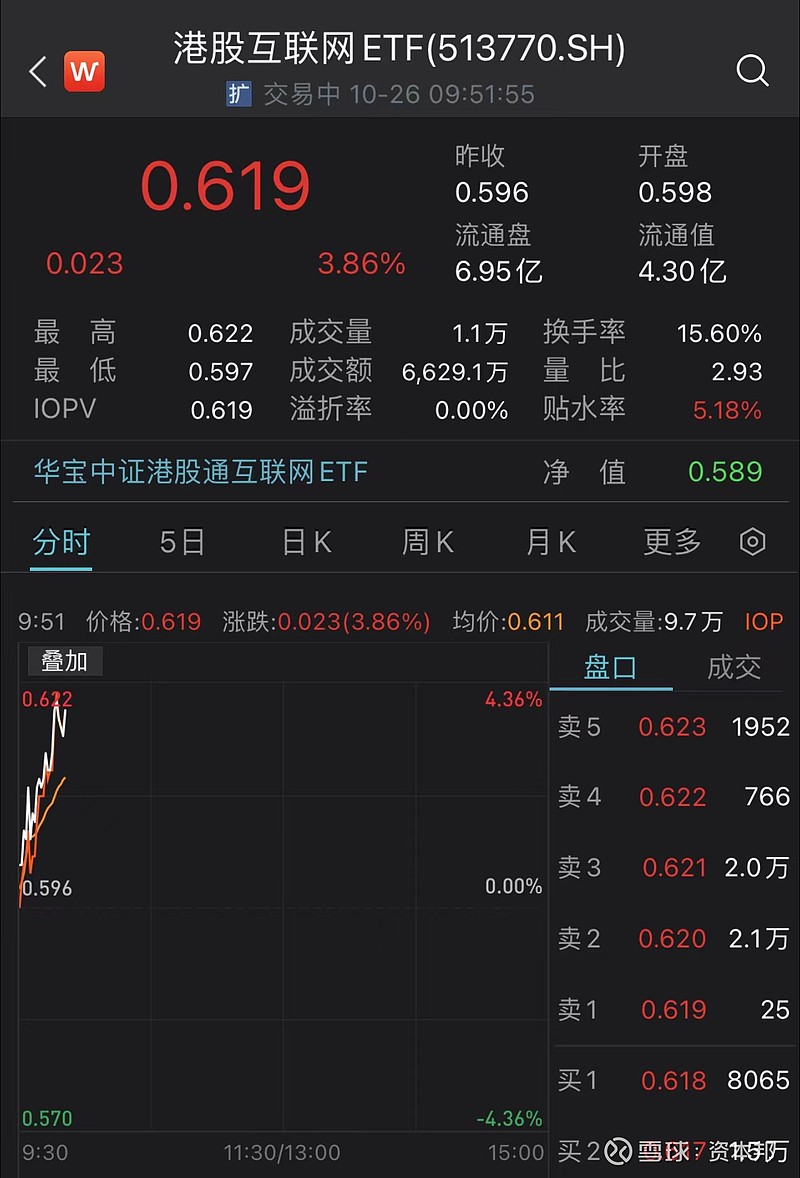
Task: Select the 月K monthly chart tab
Action: click(x=549, y=540)
